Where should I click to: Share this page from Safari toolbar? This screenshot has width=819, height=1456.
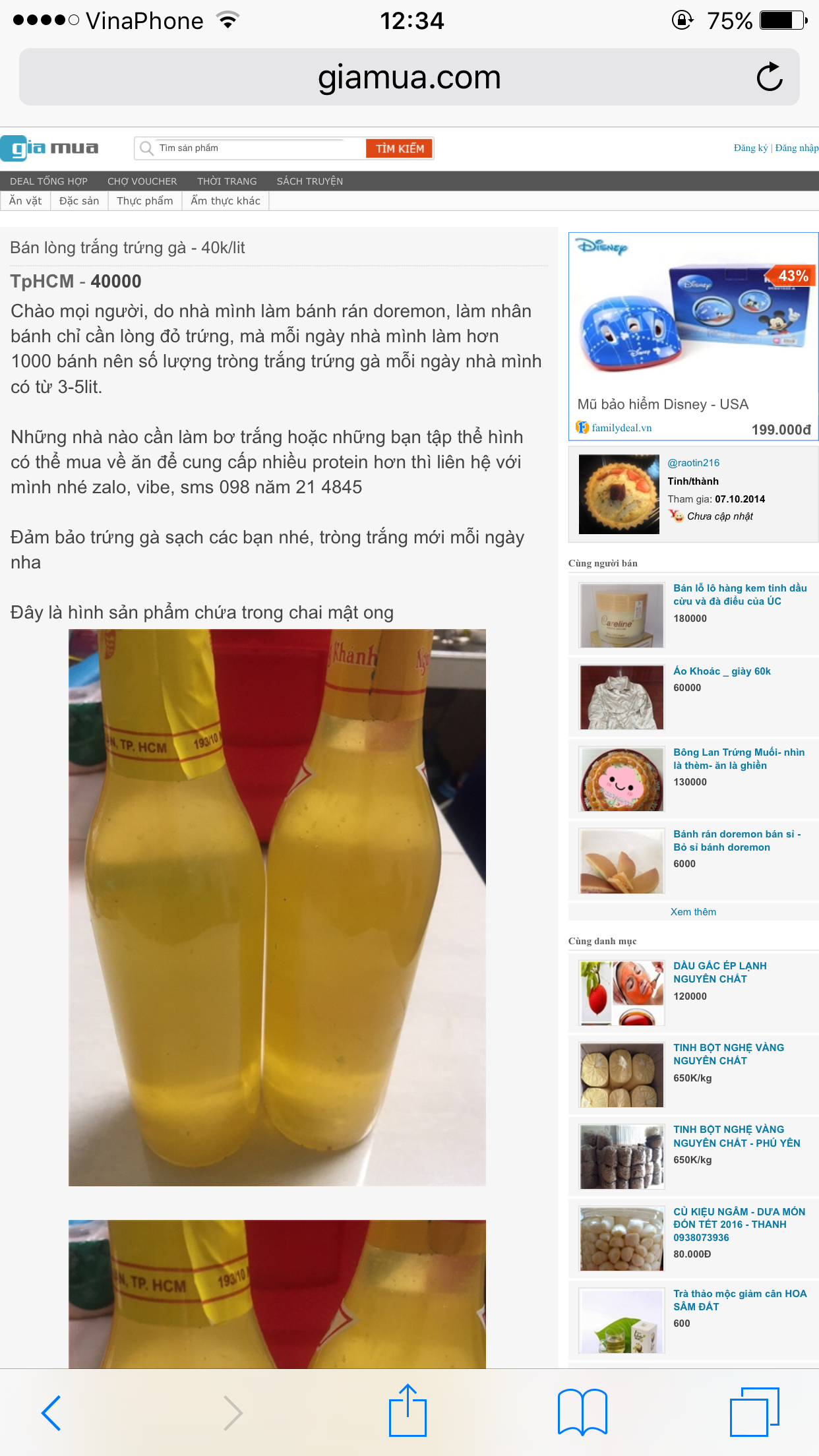coord(408,1411)
